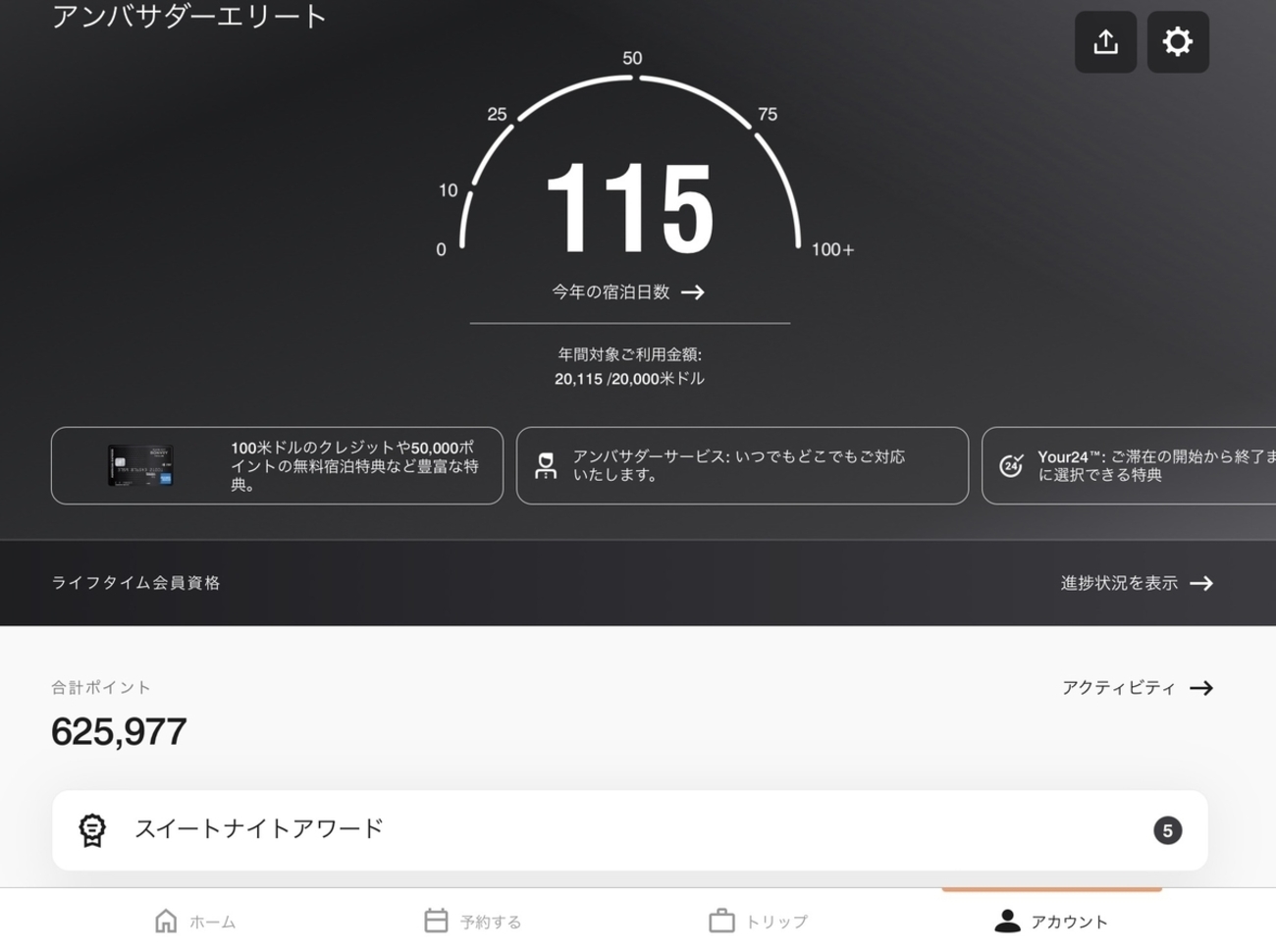Share the account status card

coord(1105,42)
